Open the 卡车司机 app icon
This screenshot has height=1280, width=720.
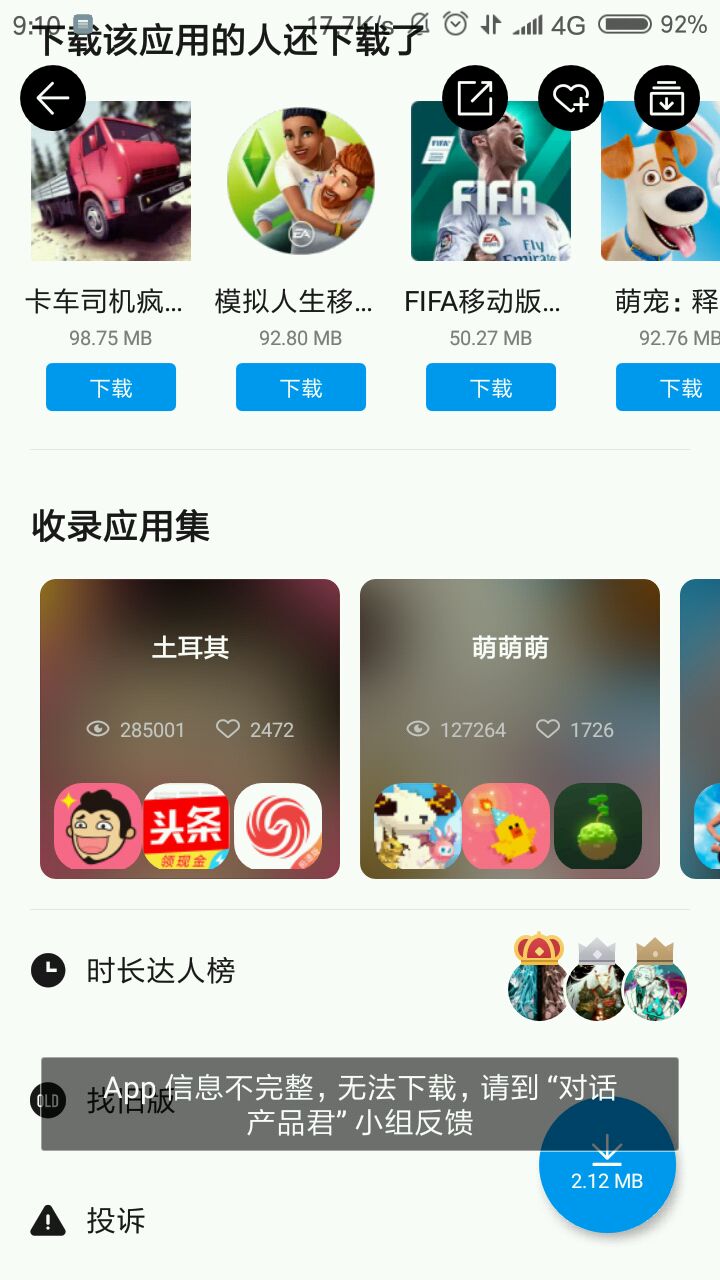(x=111, y=181)
